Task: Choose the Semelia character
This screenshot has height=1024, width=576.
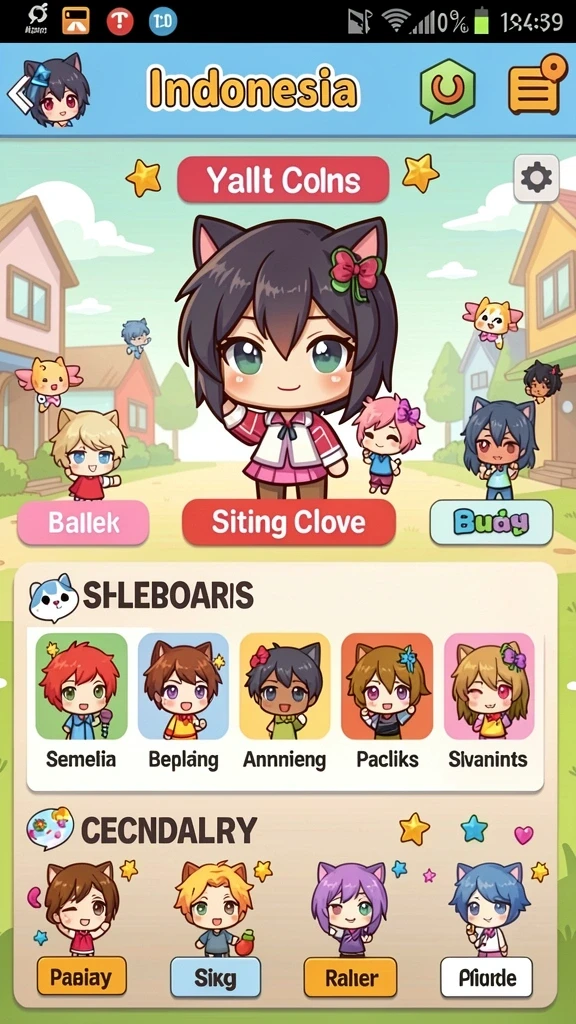Action: click(81, 701)
